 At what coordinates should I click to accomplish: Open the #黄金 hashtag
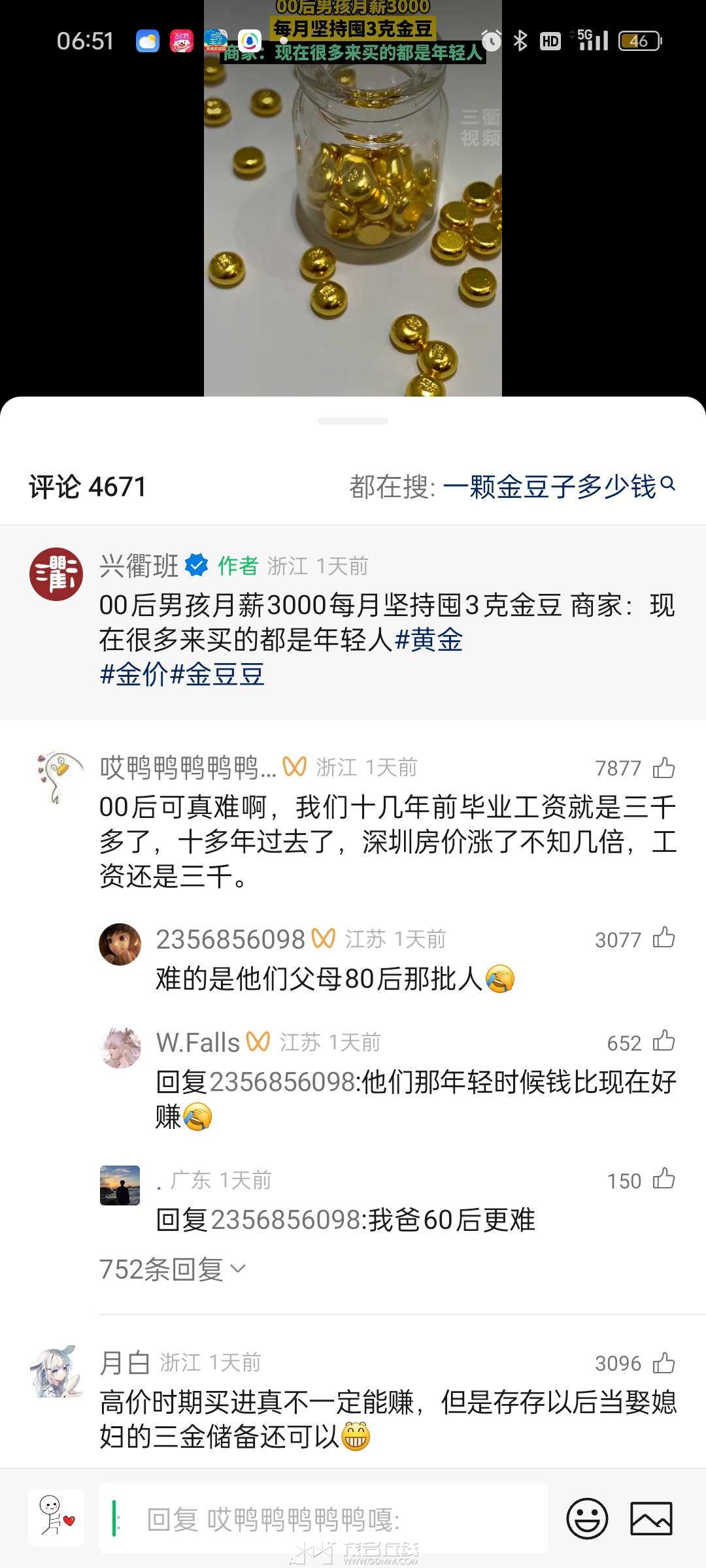coord(429,640)
